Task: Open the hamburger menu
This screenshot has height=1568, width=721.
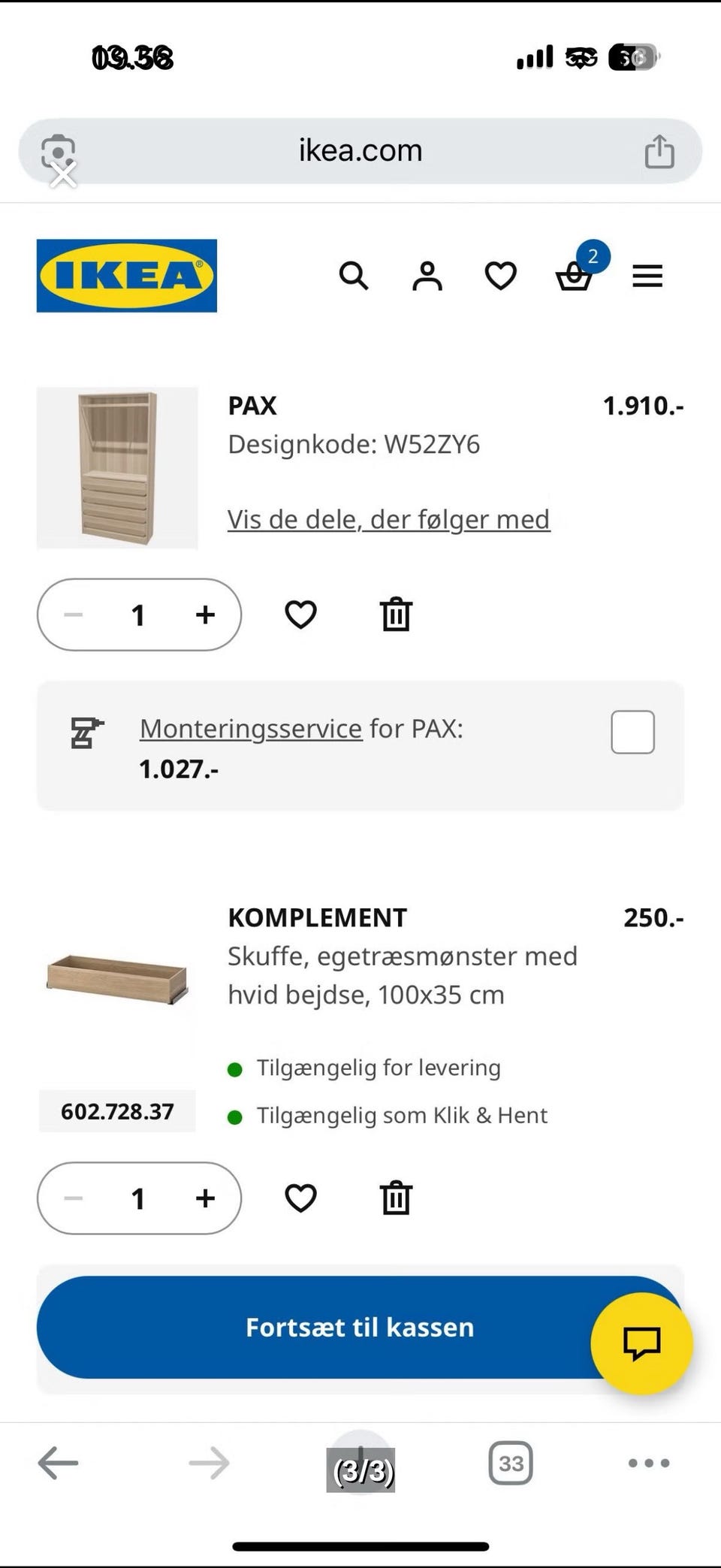Action: click(647, 276)
